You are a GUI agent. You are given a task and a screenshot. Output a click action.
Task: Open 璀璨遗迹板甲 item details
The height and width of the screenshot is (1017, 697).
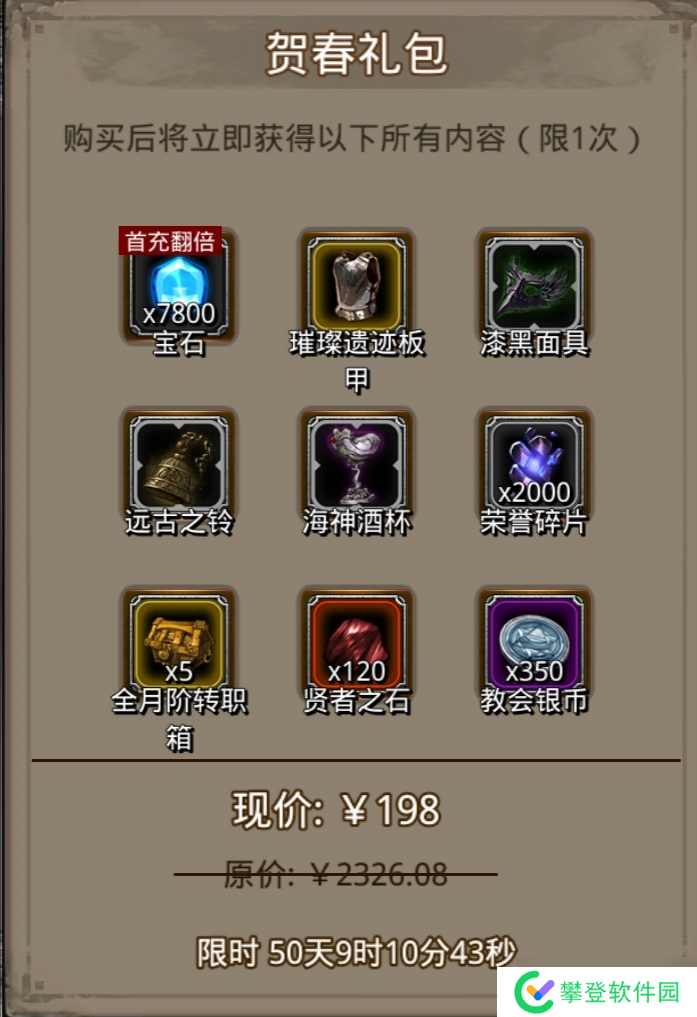pos(357,285)
